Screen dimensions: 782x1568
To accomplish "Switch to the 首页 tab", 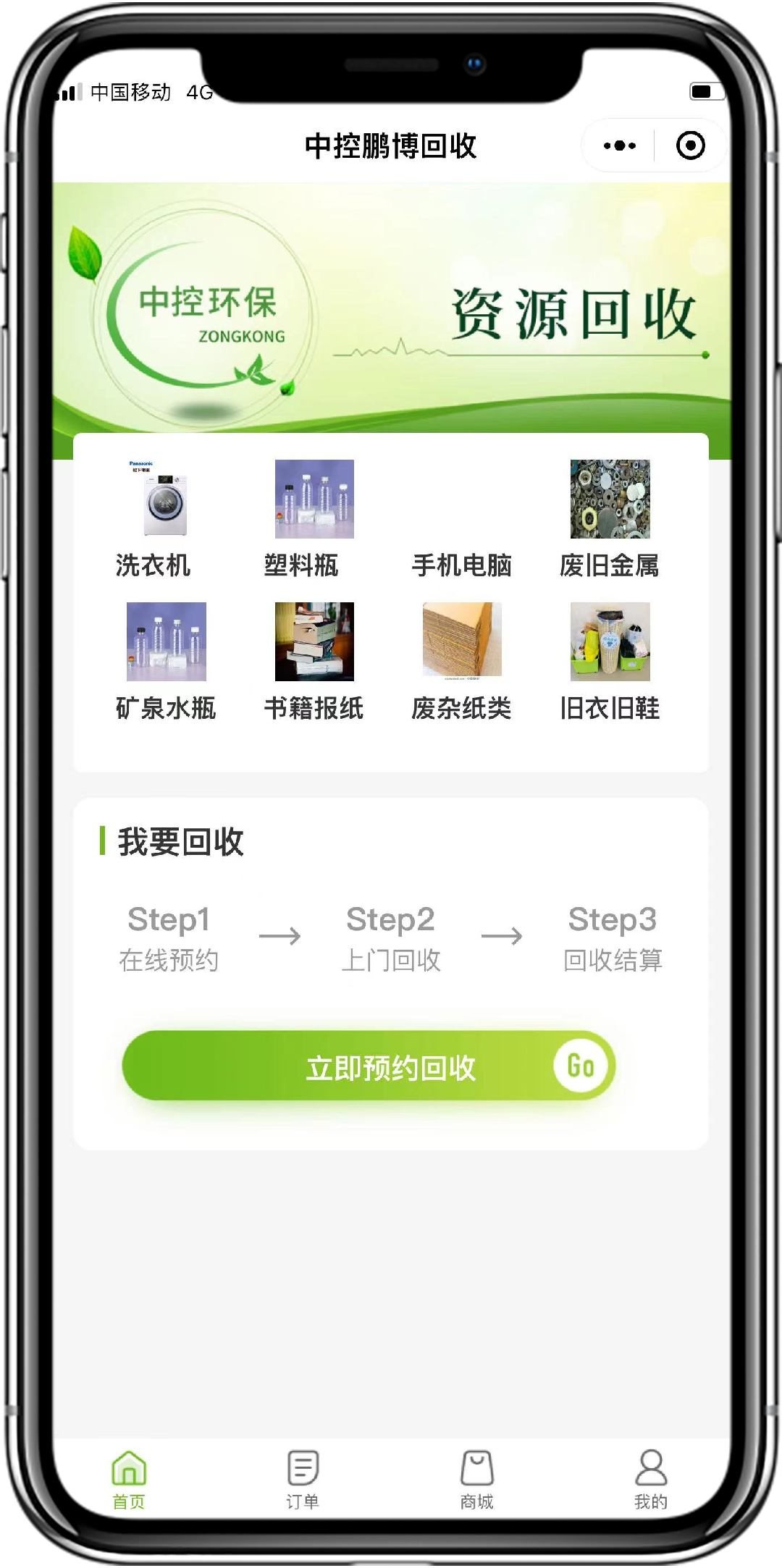I will pos(129,1480).
